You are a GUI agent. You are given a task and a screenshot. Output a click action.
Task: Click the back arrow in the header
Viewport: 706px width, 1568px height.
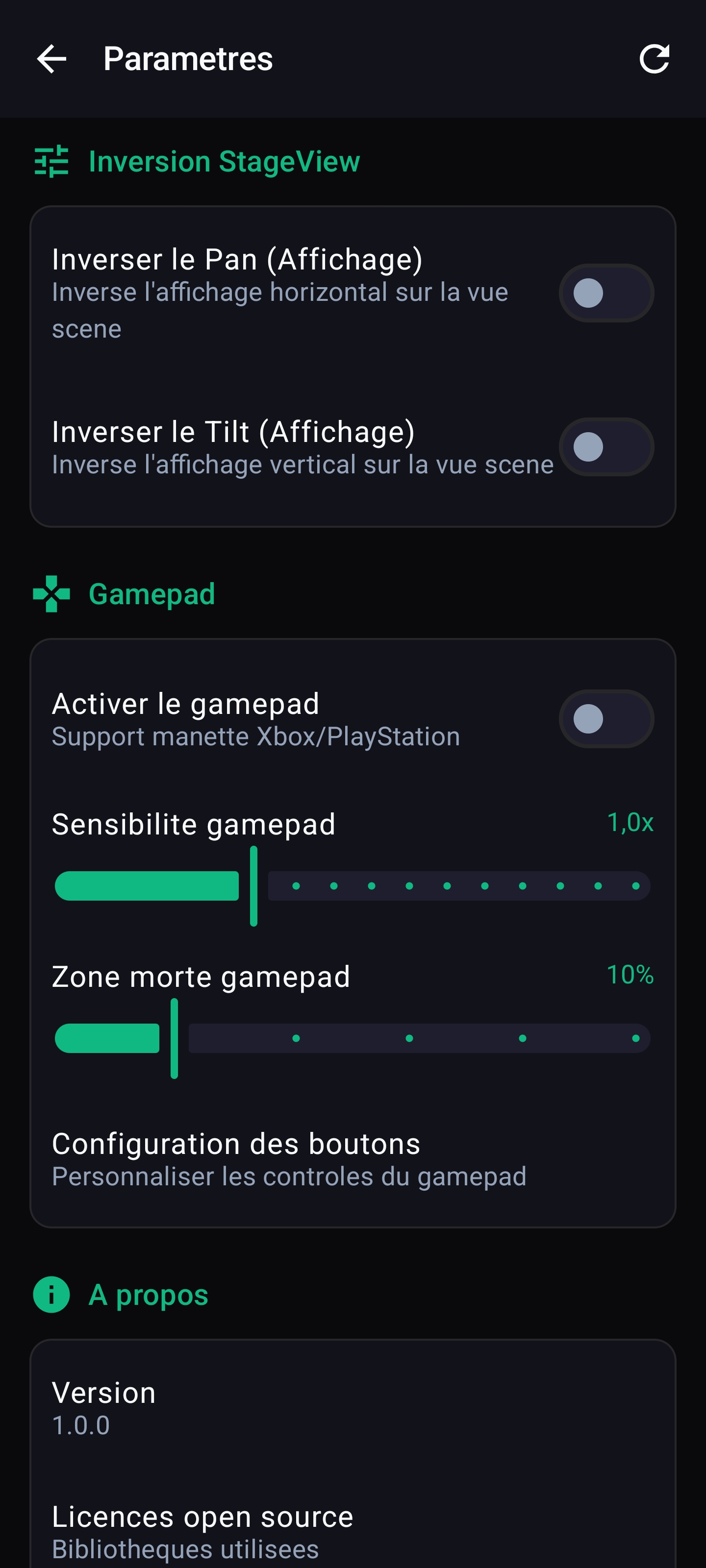tap(51, 59)
